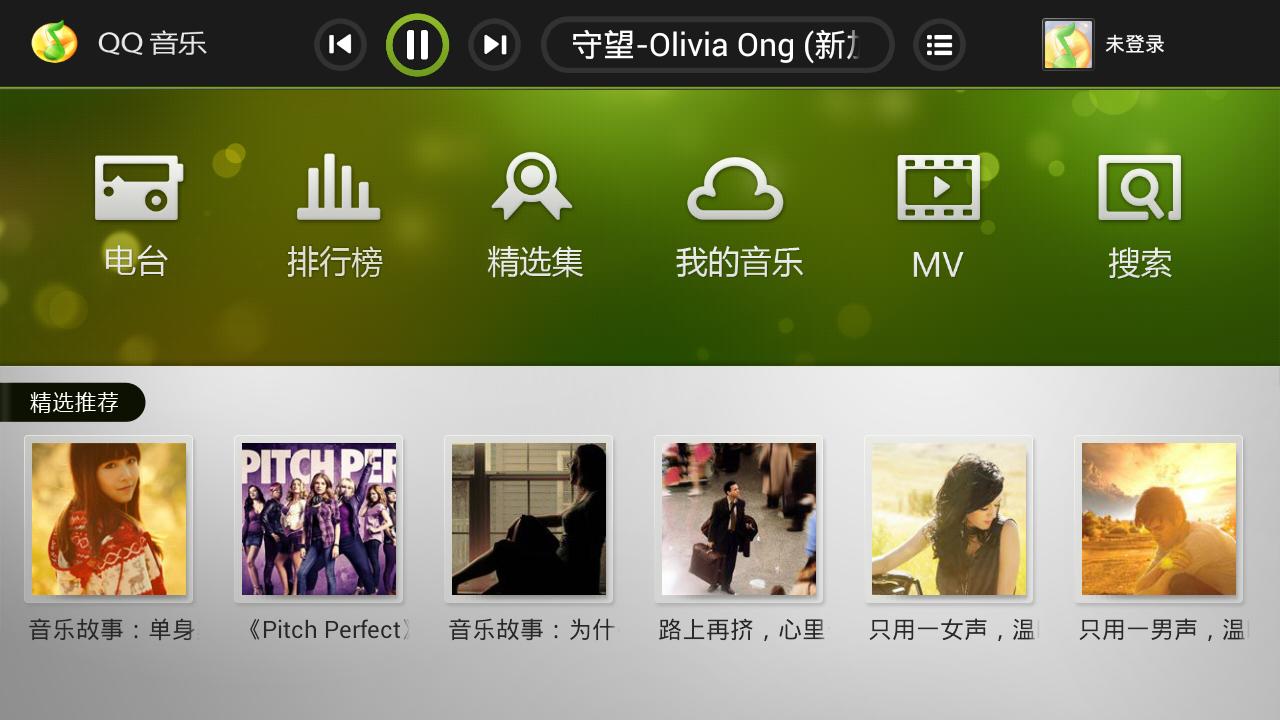The height and width of the screenshot is (720, 1280).
Task: Open the 音乐故事:为什 recommendation
Action: click(x=529, y=519)
